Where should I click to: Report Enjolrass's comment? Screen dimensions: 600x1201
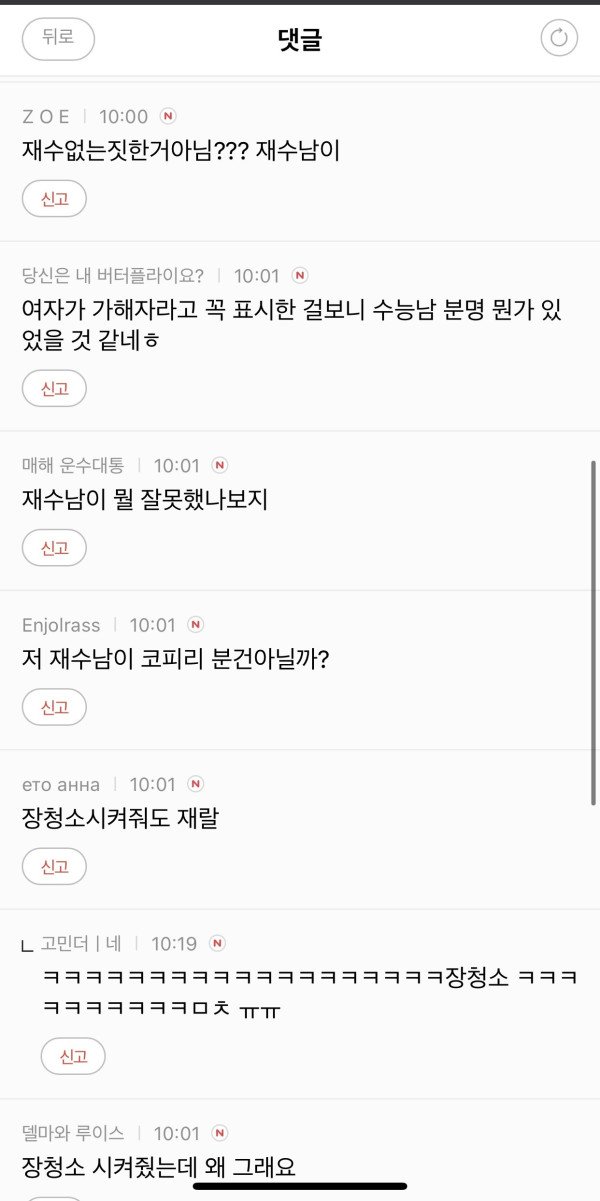tap(54, 708)
